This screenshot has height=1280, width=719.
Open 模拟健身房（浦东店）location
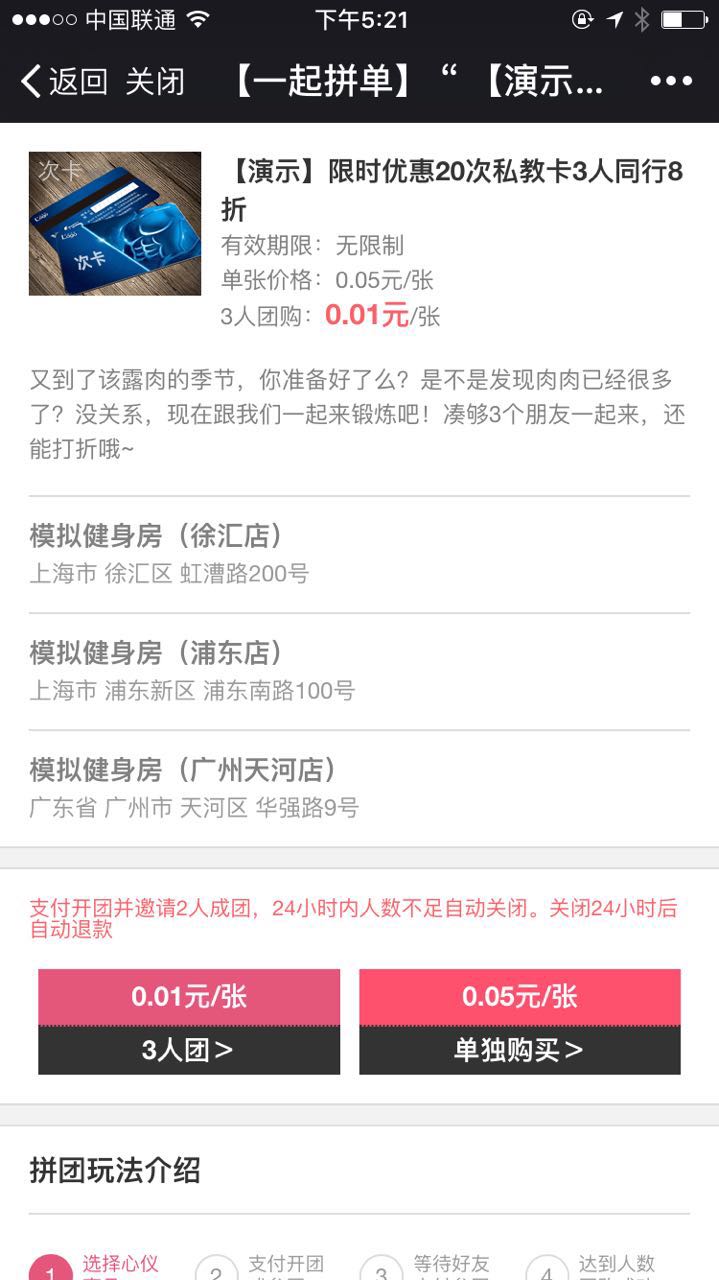[x=358, y=670]
